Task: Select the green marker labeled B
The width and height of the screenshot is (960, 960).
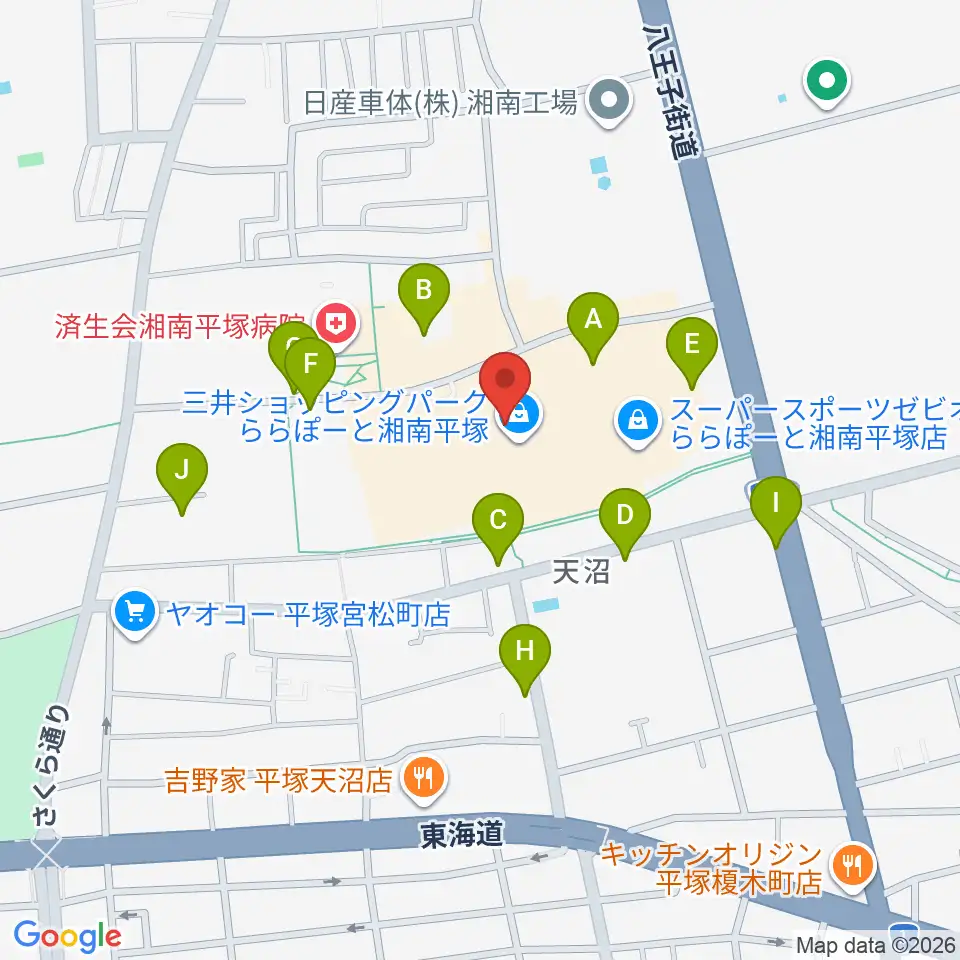Action: [x=424, y=295]
